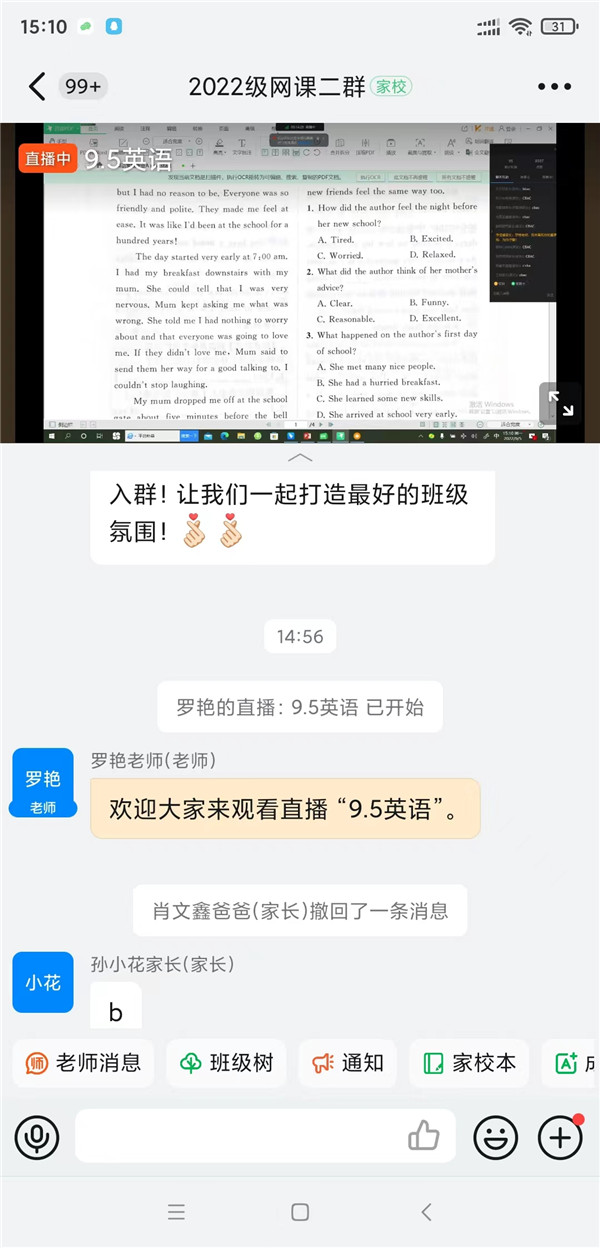The width and height of the screenshot is (600, 1248).
Task: View 罗艳老师's avatar profile
Action: coord(42,780)
